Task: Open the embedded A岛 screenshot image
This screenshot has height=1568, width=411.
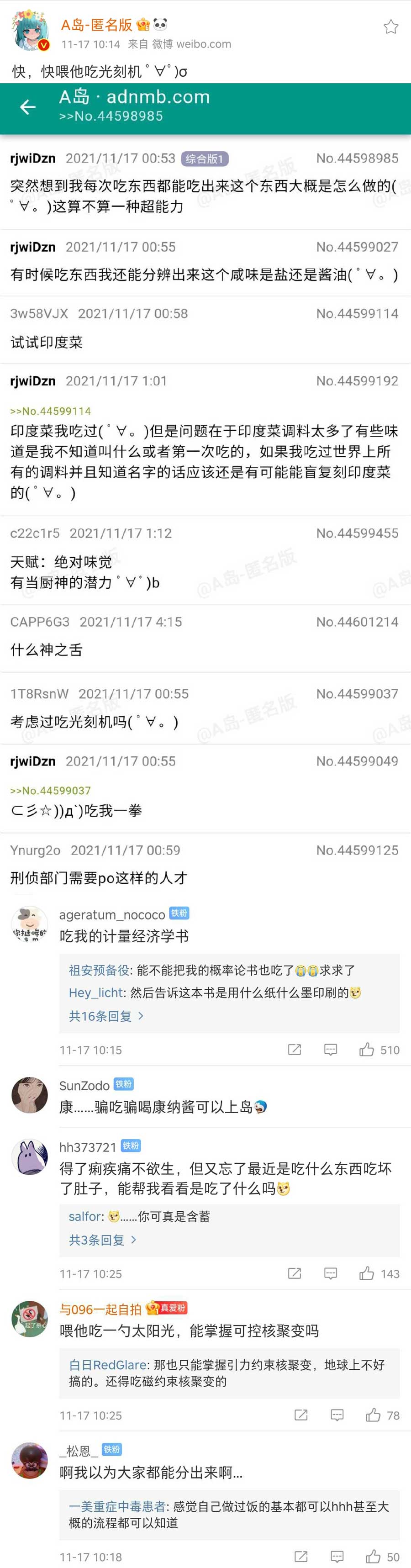Action: point(205,487)
